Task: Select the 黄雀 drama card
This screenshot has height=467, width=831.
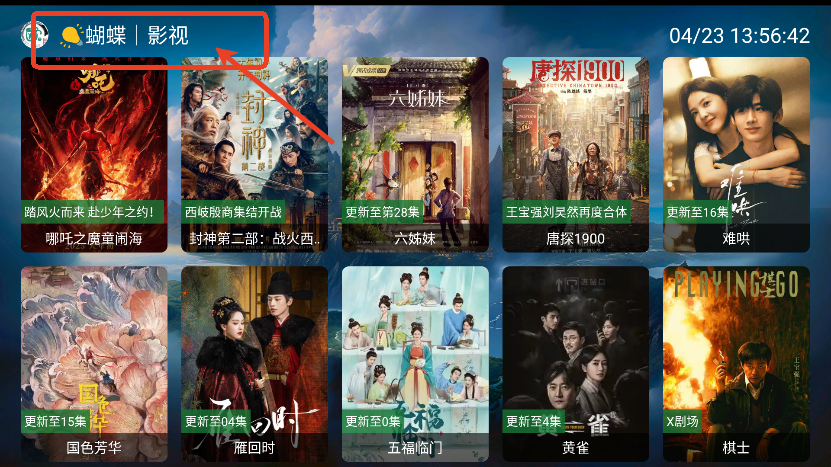Action: 575,360
